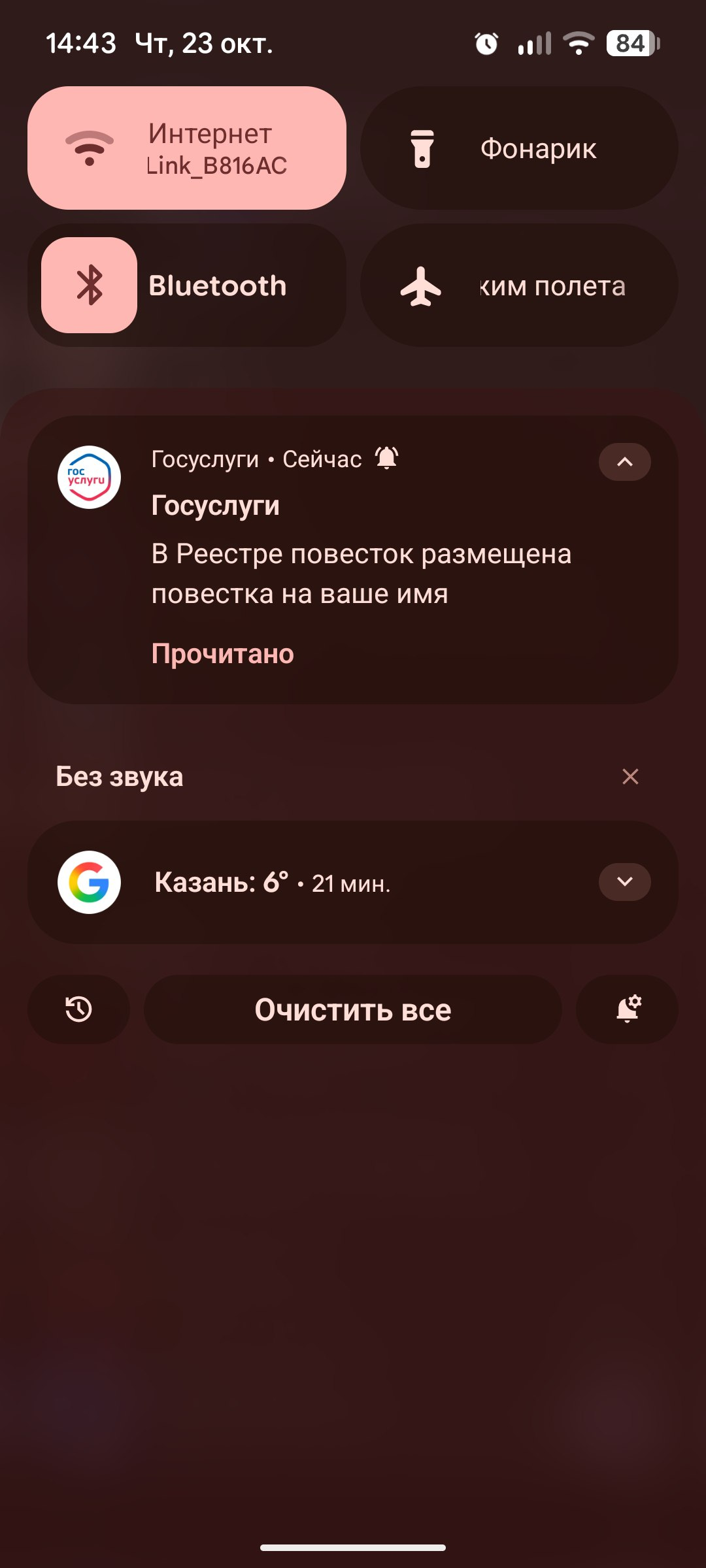Mark the Госуслуги notification as Прочитано
The width and height of the screenshot is (706, 1568).
[x=222, y=654]
